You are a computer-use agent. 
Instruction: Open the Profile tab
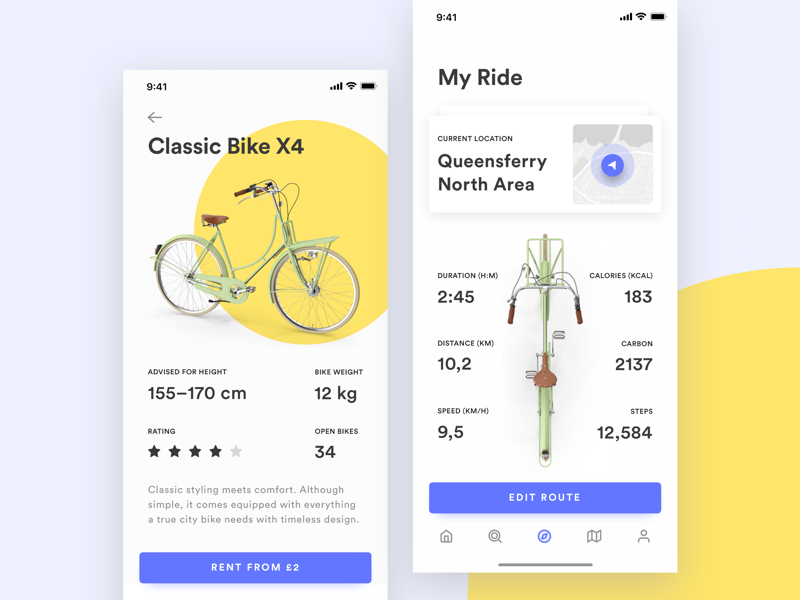pyautogui.click(x=643, y=536)
